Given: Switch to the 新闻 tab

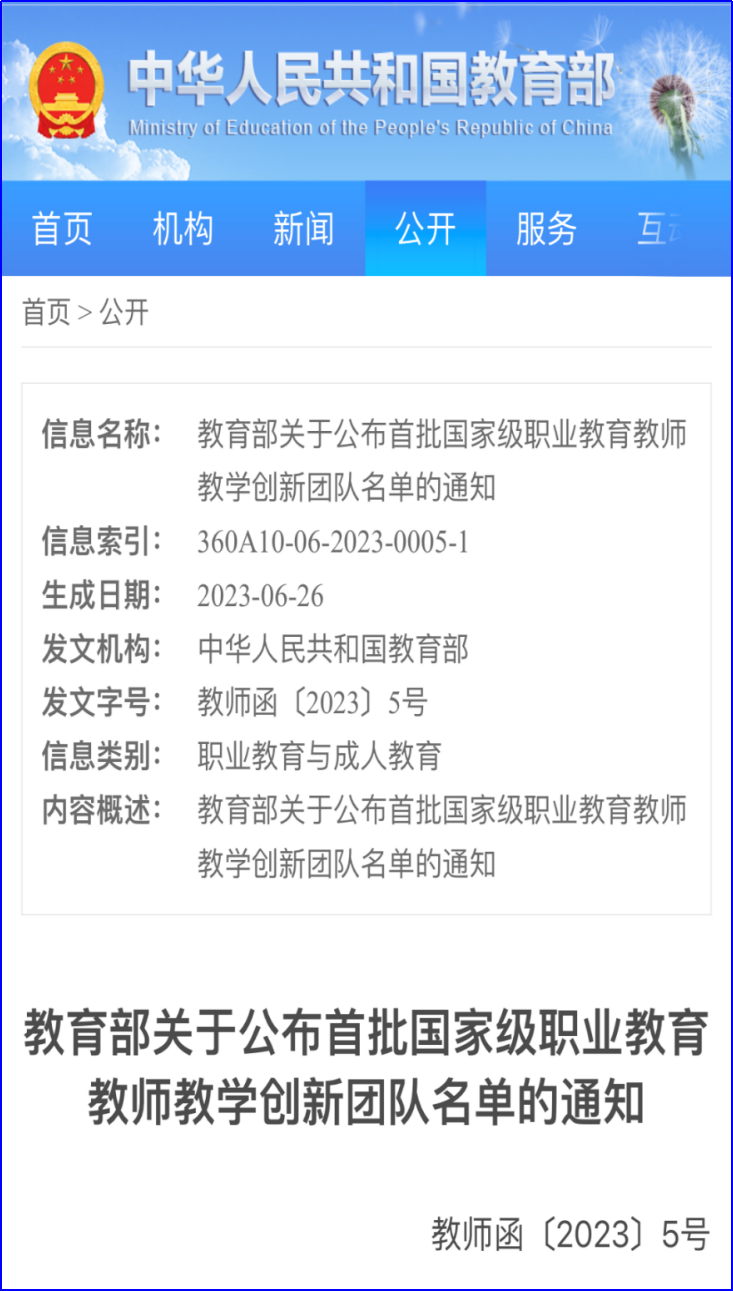Looking at the screenshot, I should (304, 229).
